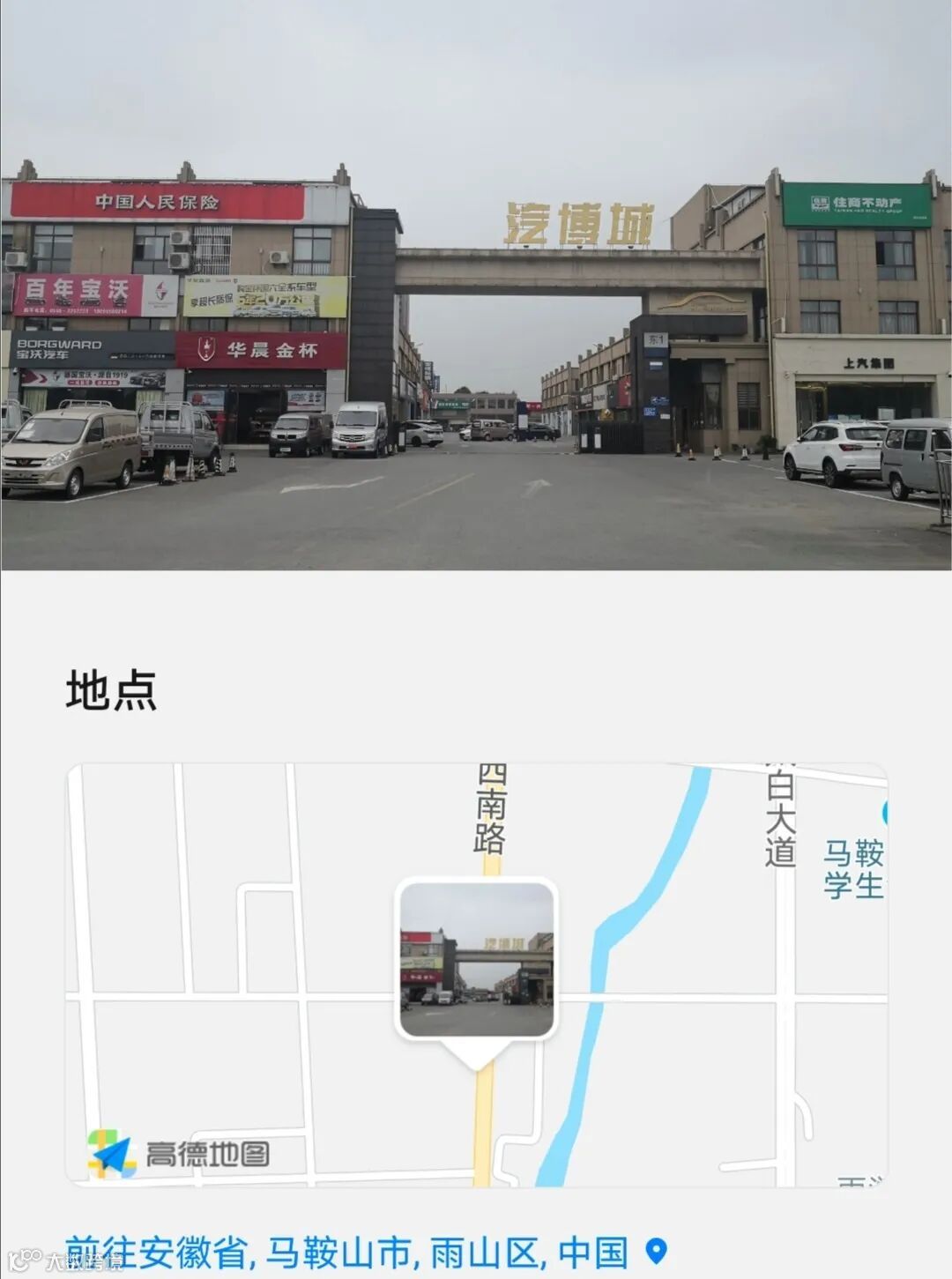Tap the location pin icon after the address
Screen dimensions: 952x1279
657,1251
